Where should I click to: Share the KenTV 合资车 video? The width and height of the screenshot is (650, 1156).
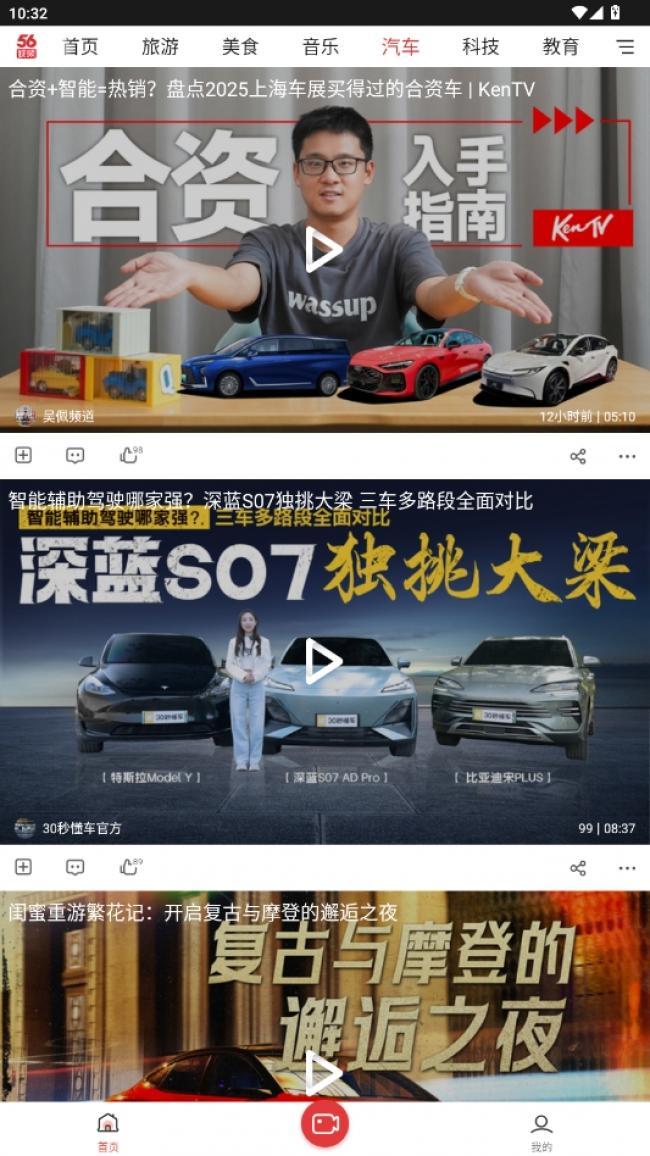point(577,456)
